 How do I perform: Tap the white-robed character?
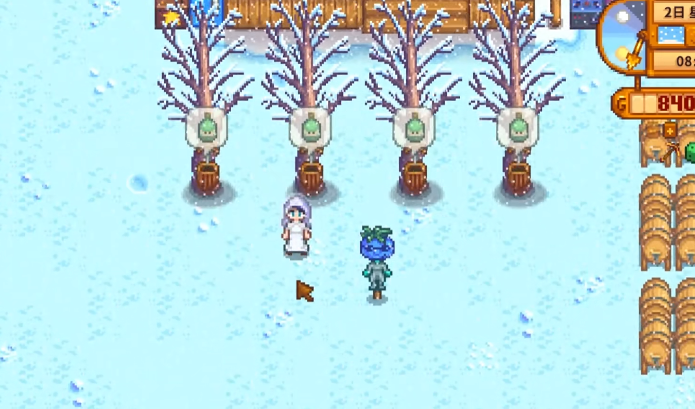coord(297,226)
